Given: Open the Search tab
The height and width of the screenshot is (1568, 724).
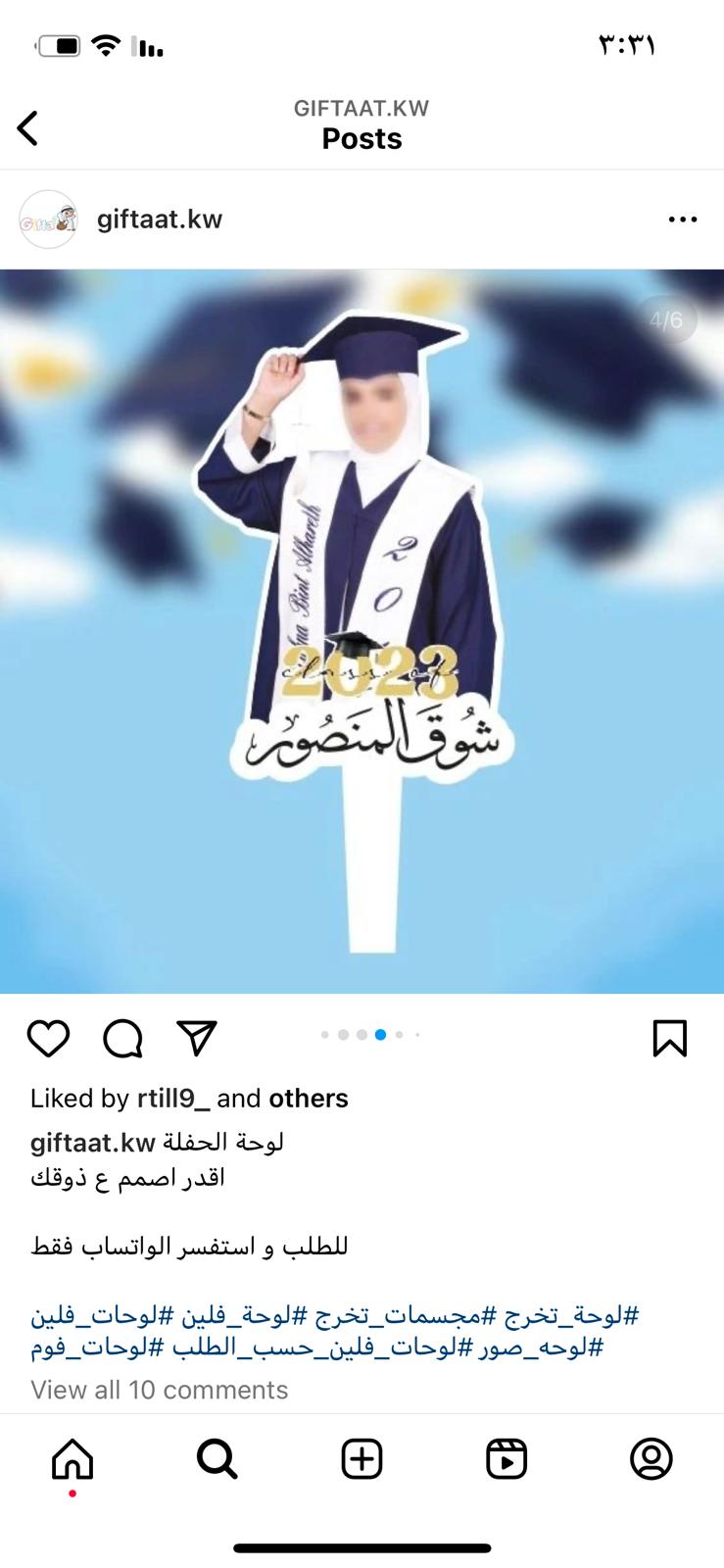Looking at the screenshot, I should click(217, 1459).
